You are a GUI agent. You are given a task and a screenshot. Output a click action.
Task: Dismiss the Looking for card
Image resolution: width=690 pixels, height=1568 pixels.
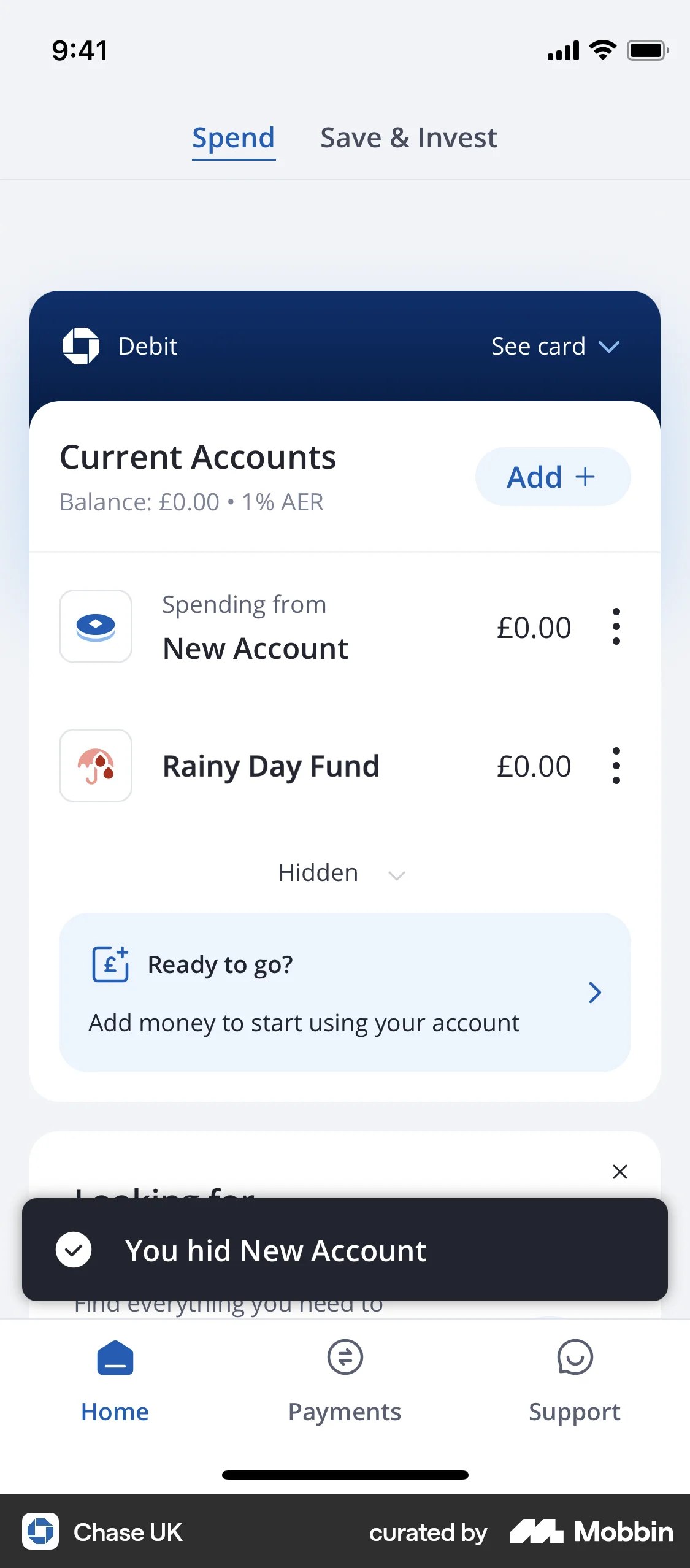tap(620, 1171)
